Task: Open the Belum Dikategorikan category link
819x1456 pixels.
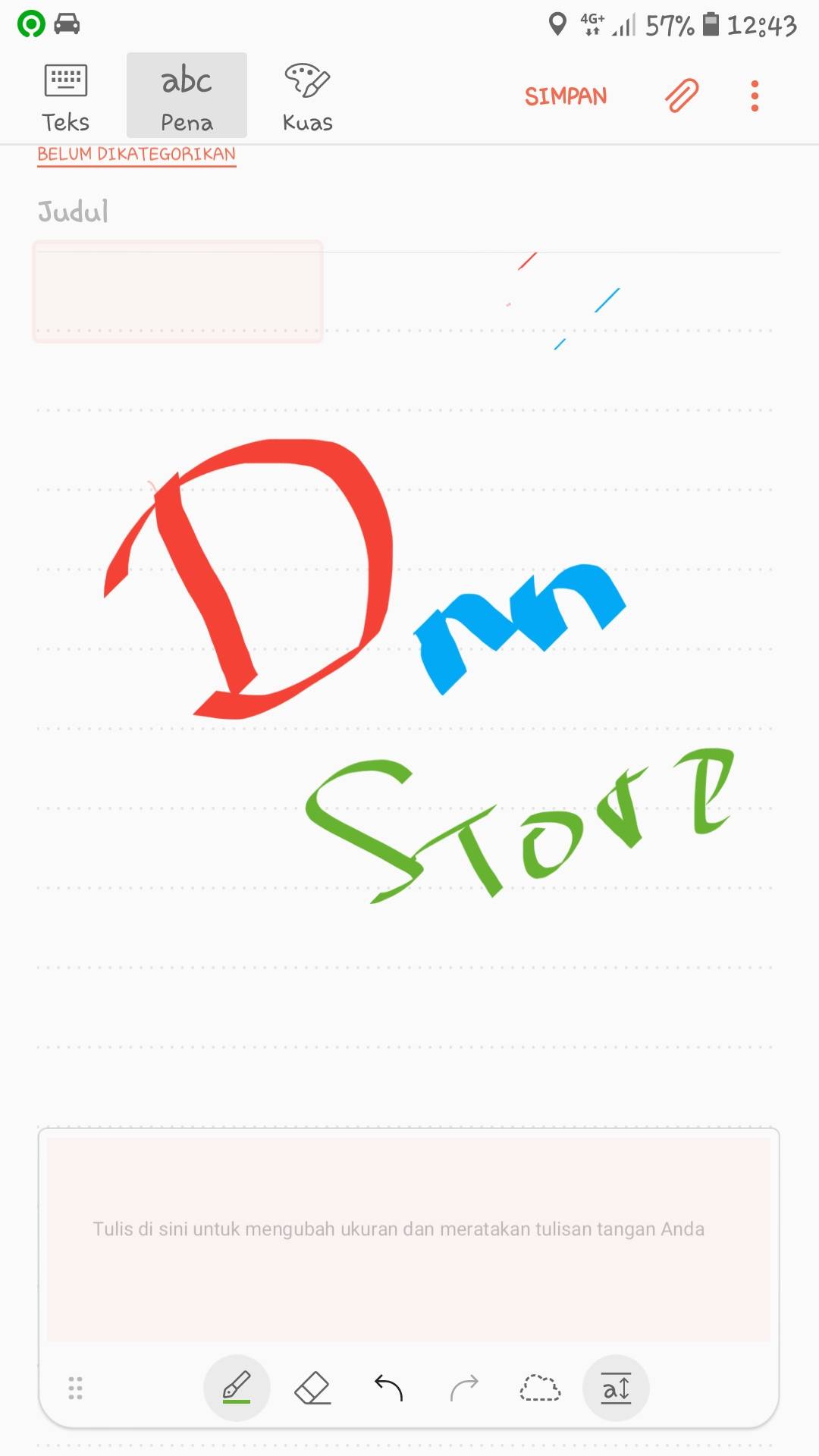Action: point(136,155)
